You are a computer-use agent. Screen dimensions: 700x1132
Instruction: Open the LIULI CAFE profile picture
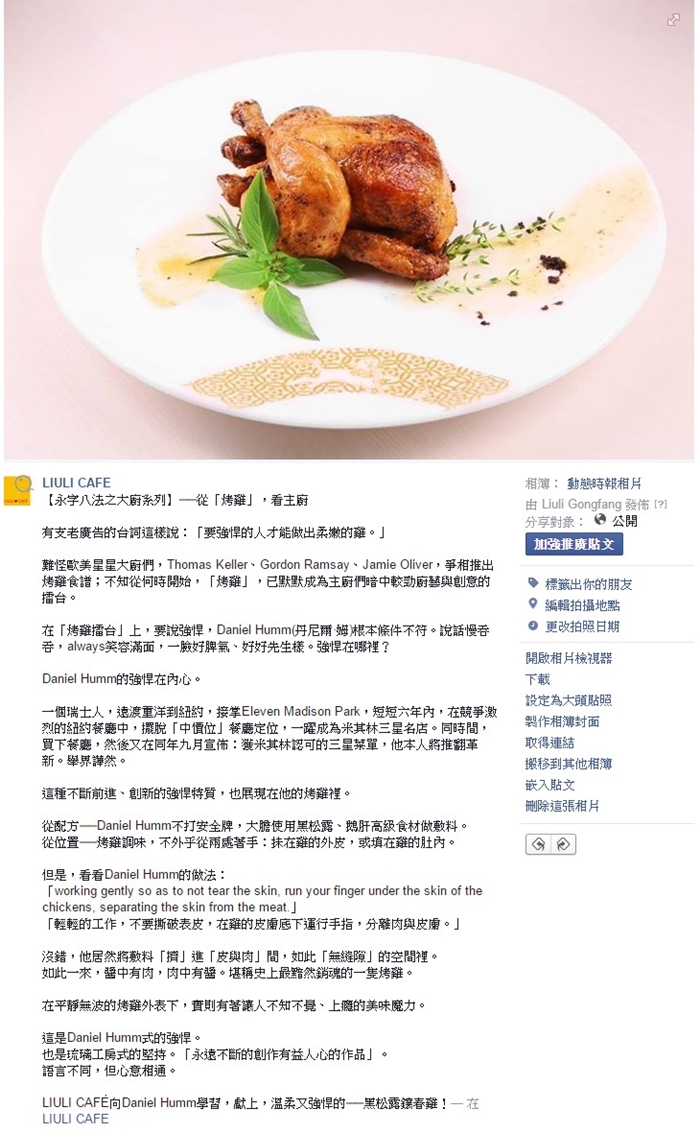(19, 490)
